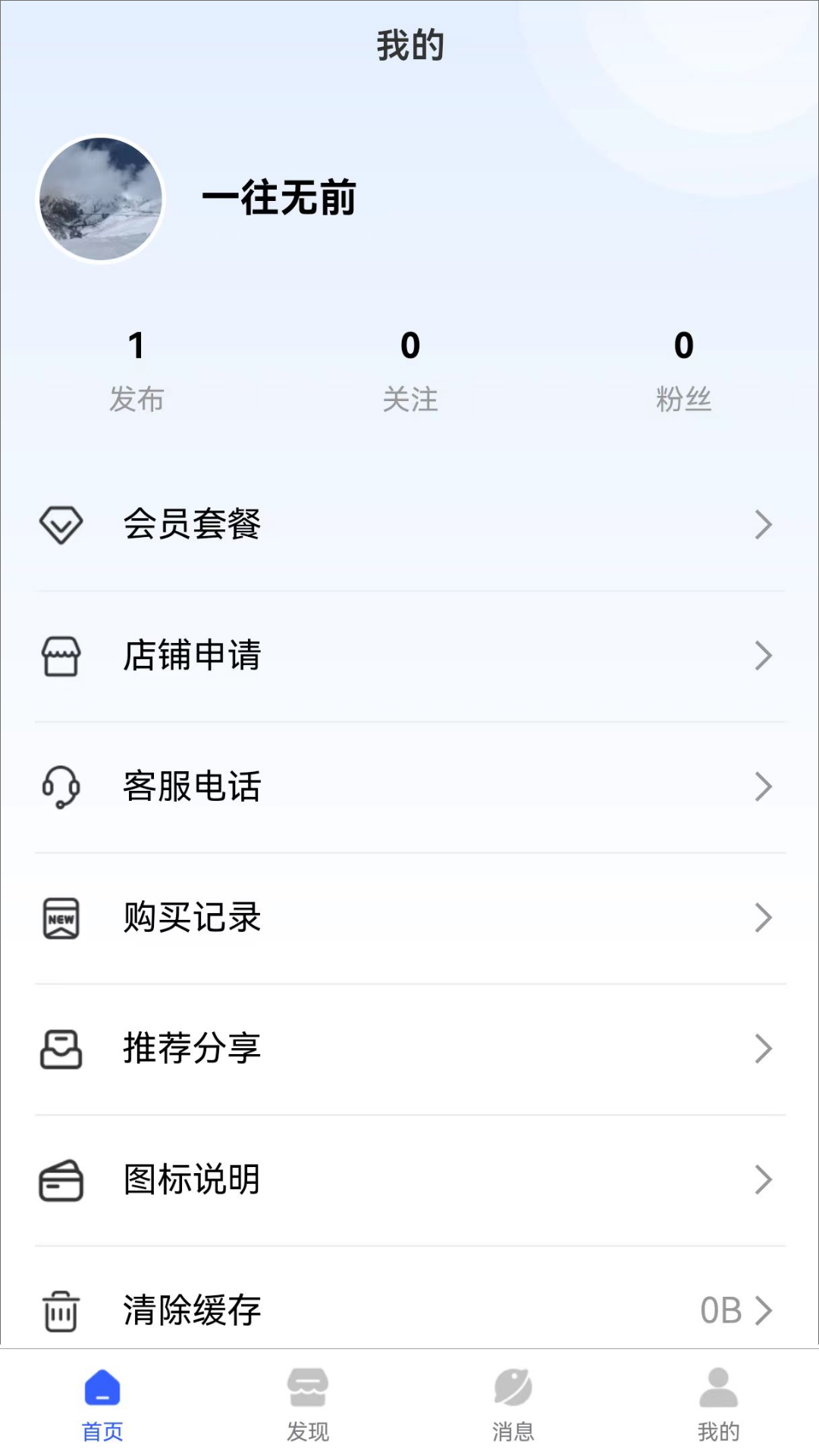Select the 我的 profile tab
The width and height of the screenshot is (819, 1456).
pyautogui.click(x=718, y=1404)
